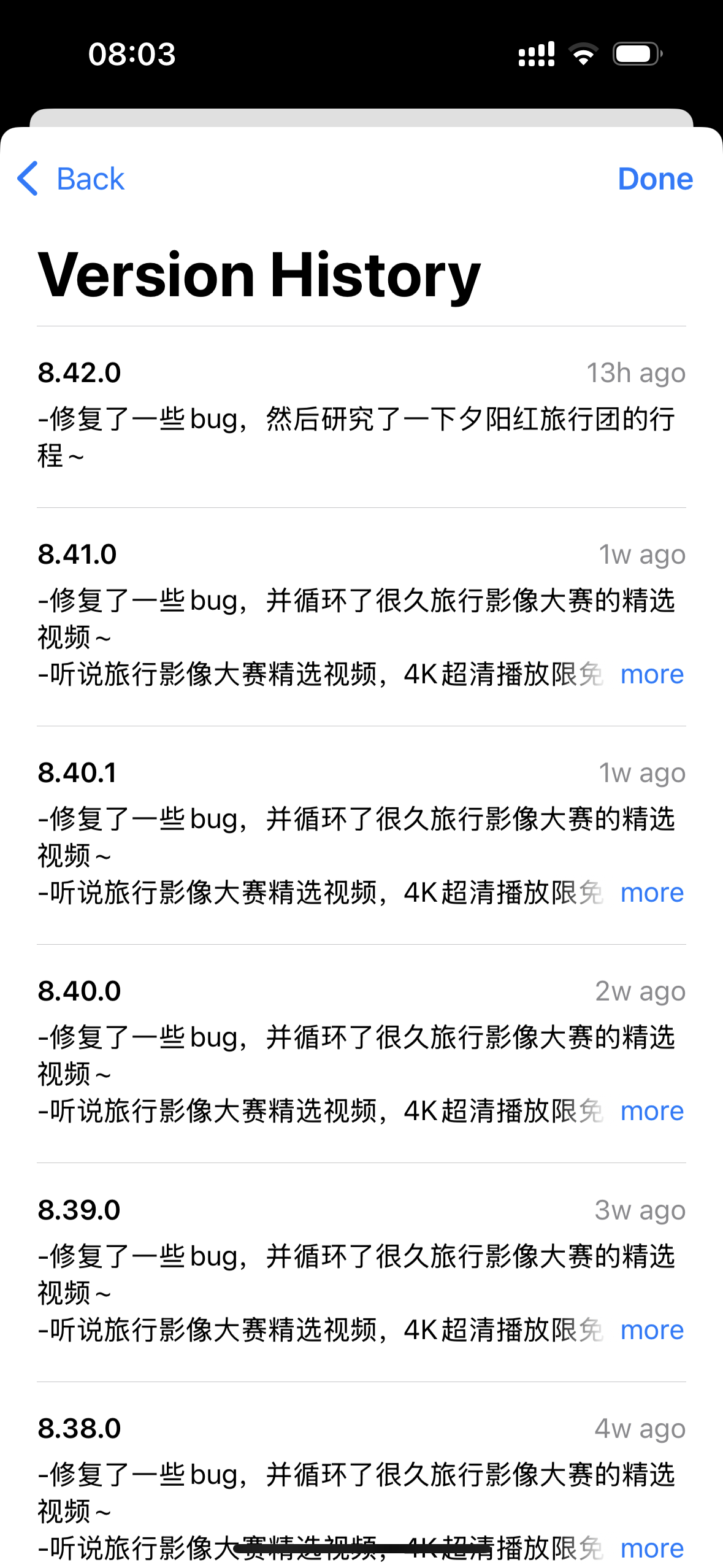Reveal full notes for version 8.39.0

pyautogui.click(x=651, y=1330)
